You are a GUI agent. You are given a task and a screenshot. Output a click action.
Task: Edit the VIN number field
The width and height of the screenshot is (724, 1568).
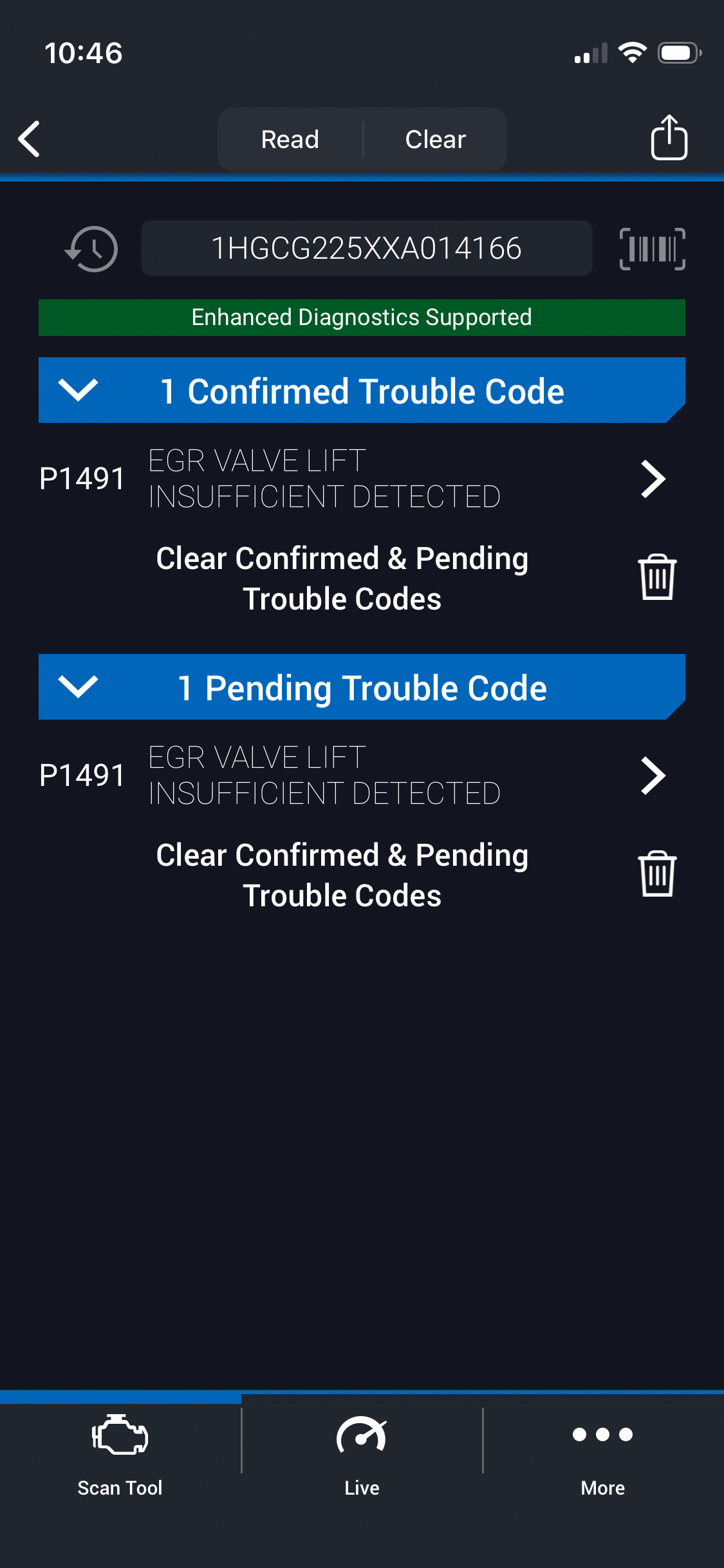(366, 248)
